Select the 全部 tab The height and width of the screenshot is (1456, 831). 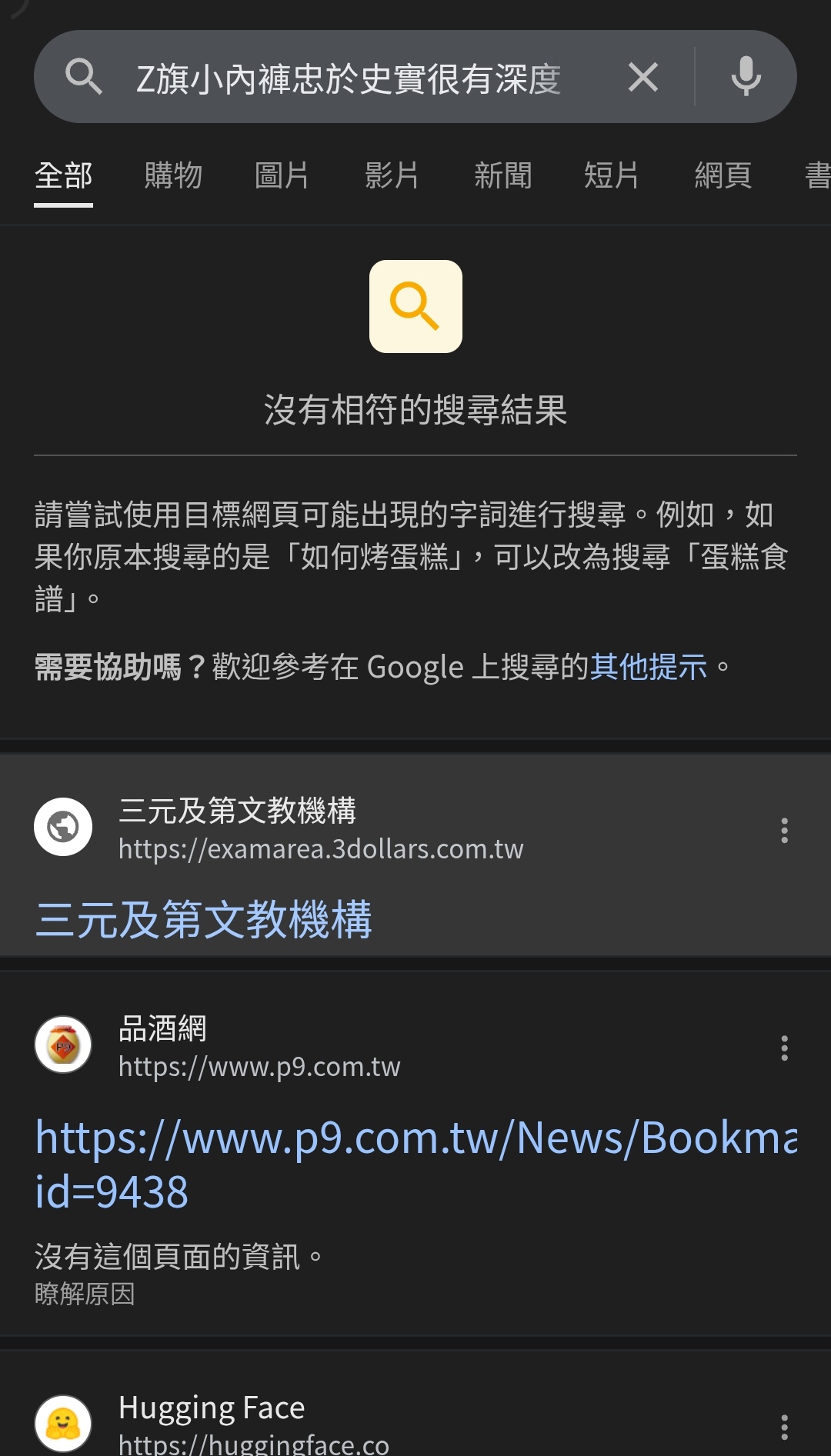click(x=64, y=175)
